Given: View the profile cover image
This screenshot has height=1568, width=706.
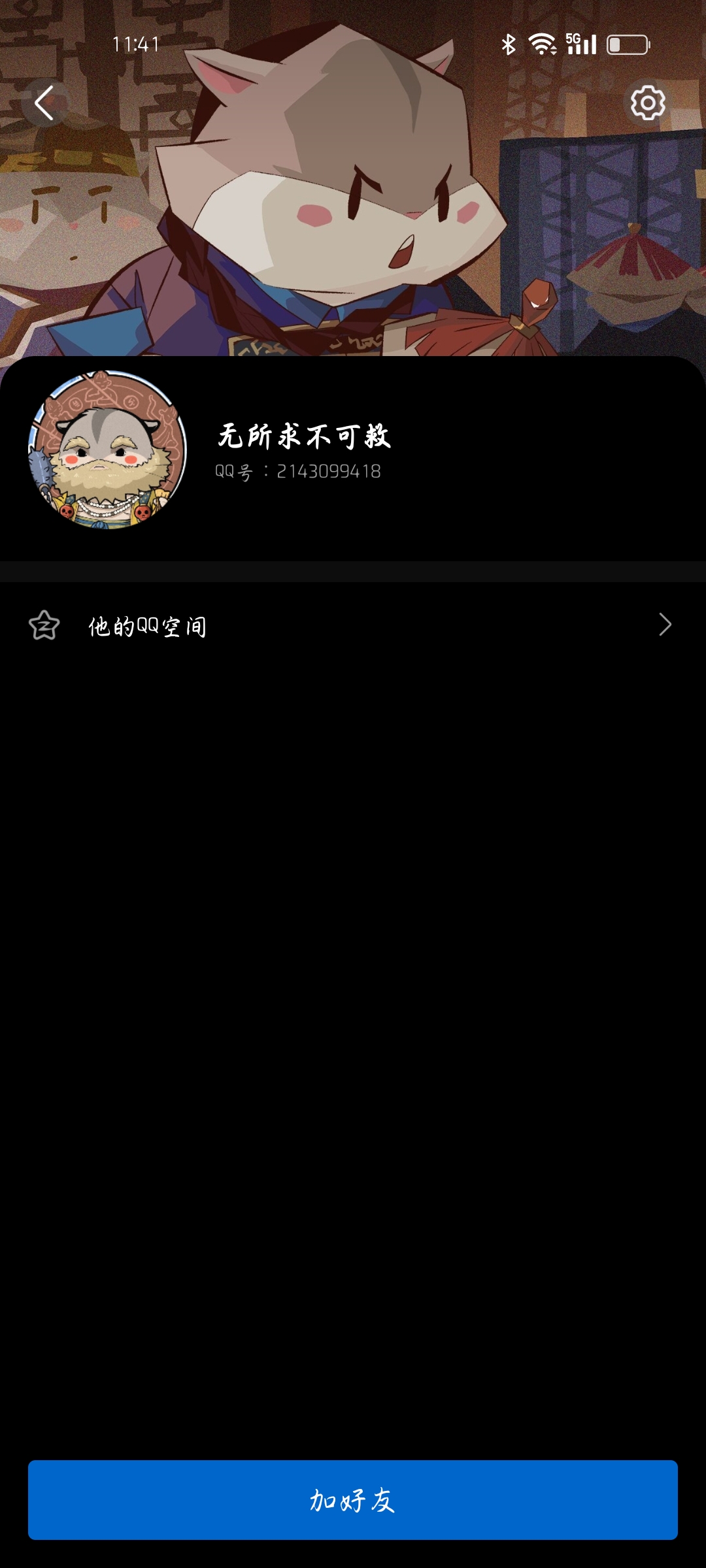Looking at the screenshot, I should pos(353,216).
